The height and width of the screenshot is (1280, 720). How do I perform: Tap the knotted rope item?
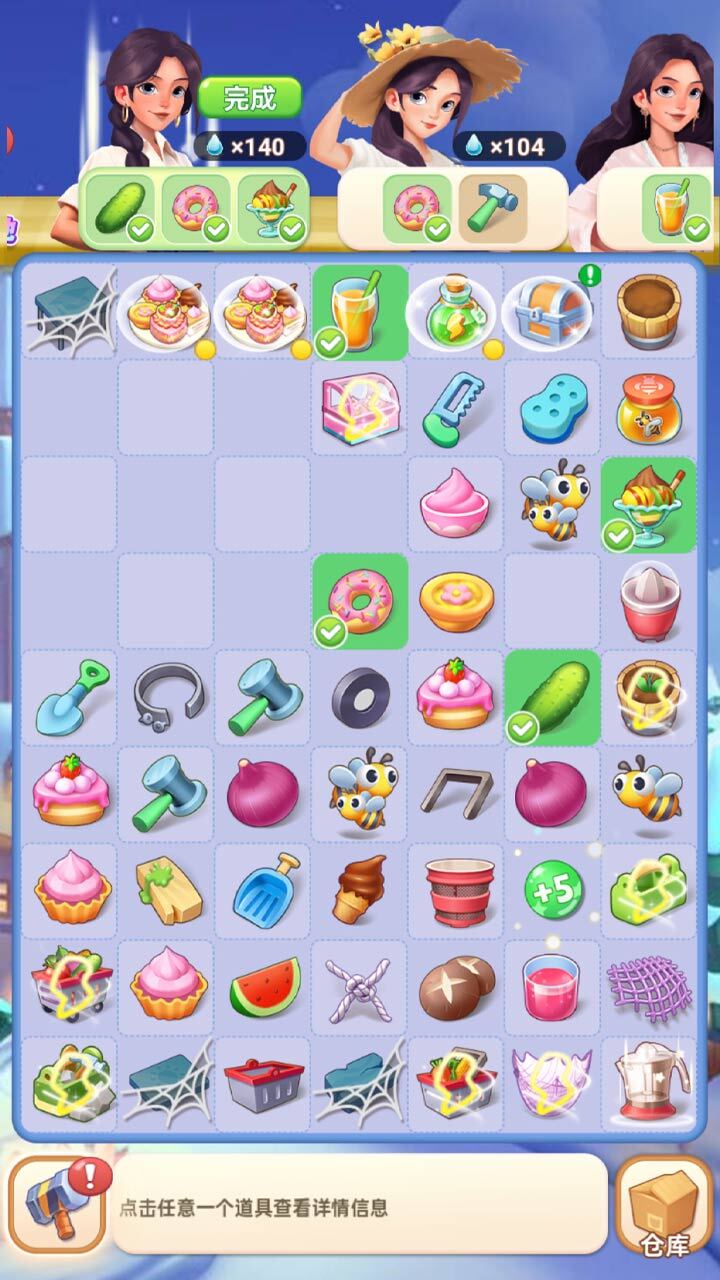coord(359,986)
